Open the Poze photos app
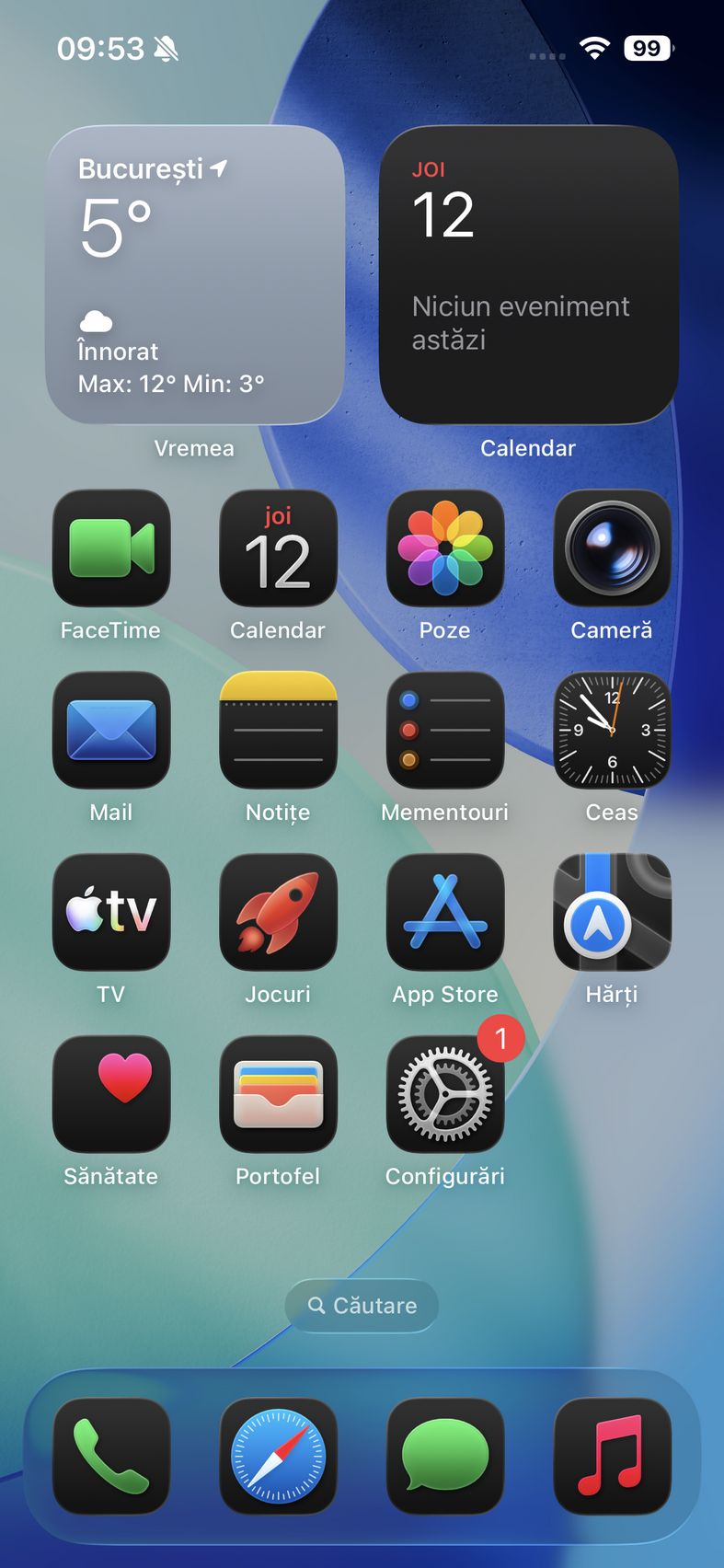The width and height of the screenshot is (724, 1568). [x=445, y=548]
